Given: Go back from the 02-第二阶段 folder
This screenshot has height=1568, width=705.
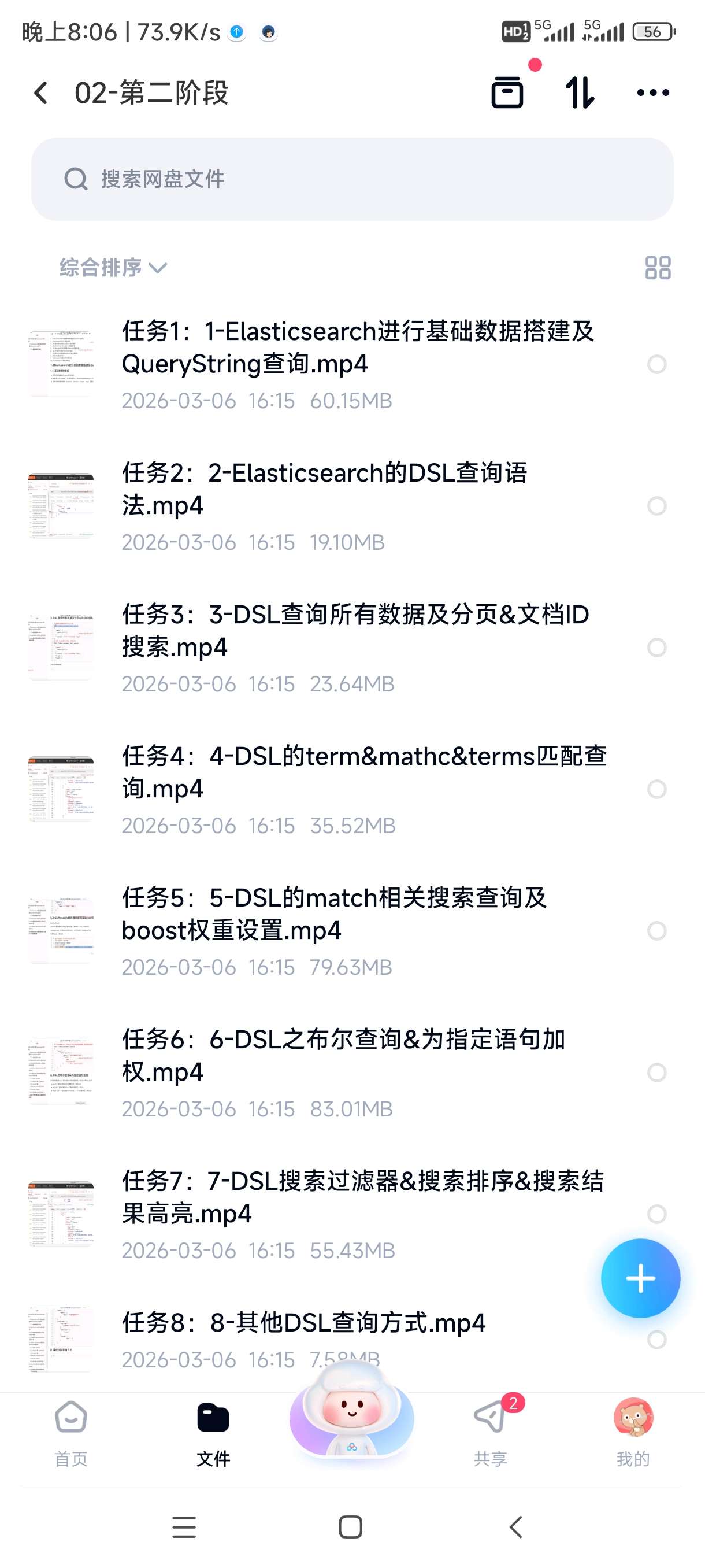Looking at the screenshot, I should click(42, 93).
